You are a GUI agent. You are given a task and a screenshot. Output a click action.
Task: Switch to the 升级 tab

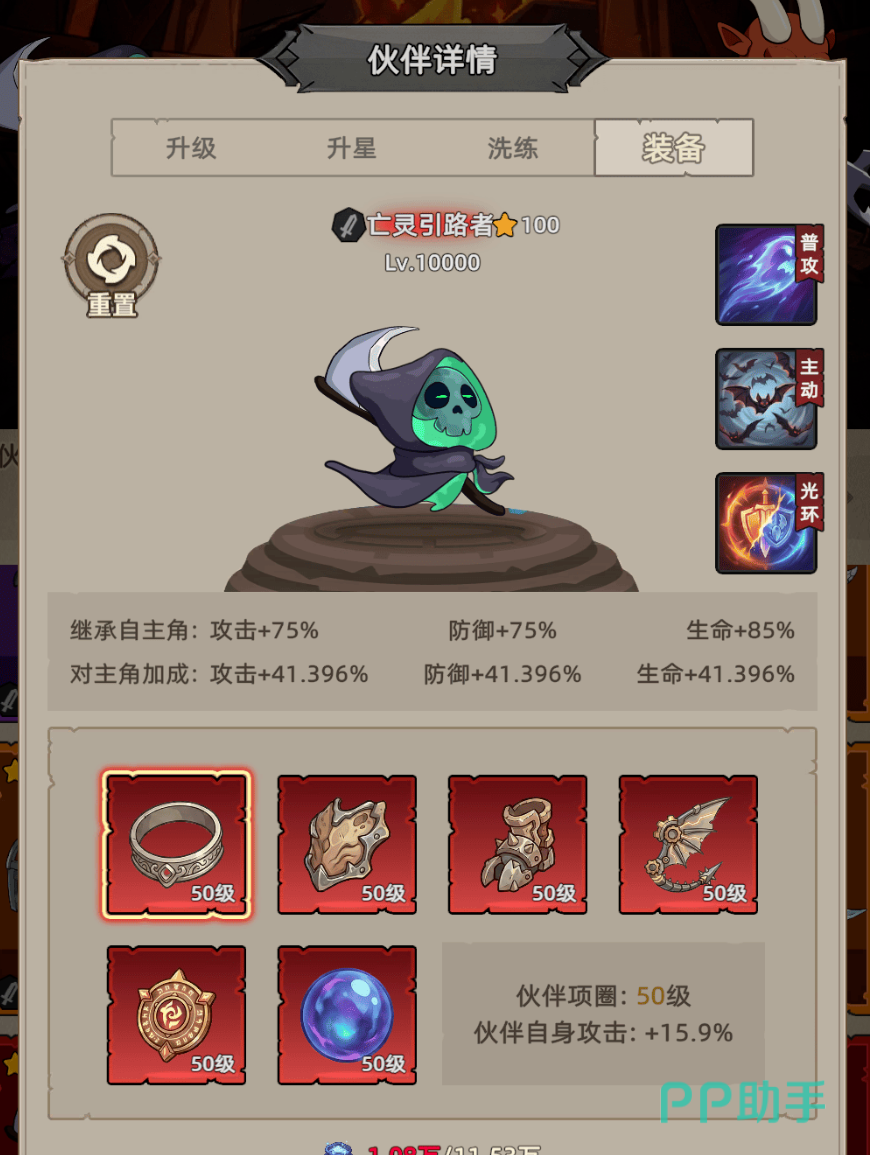tap(191, 148)
